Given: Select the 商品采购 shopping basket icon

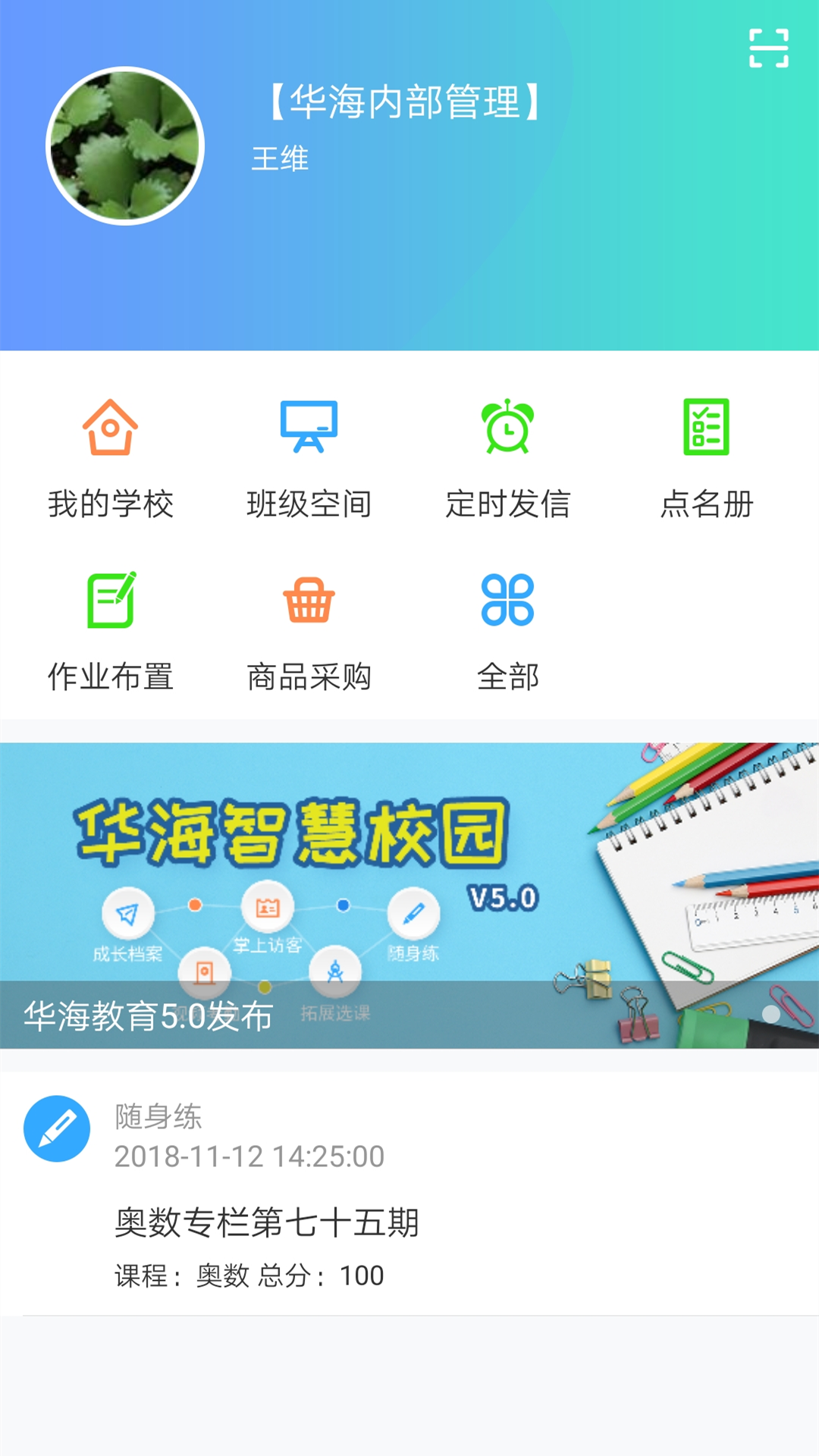Looking at the screenshot, I should click(307, 603).
